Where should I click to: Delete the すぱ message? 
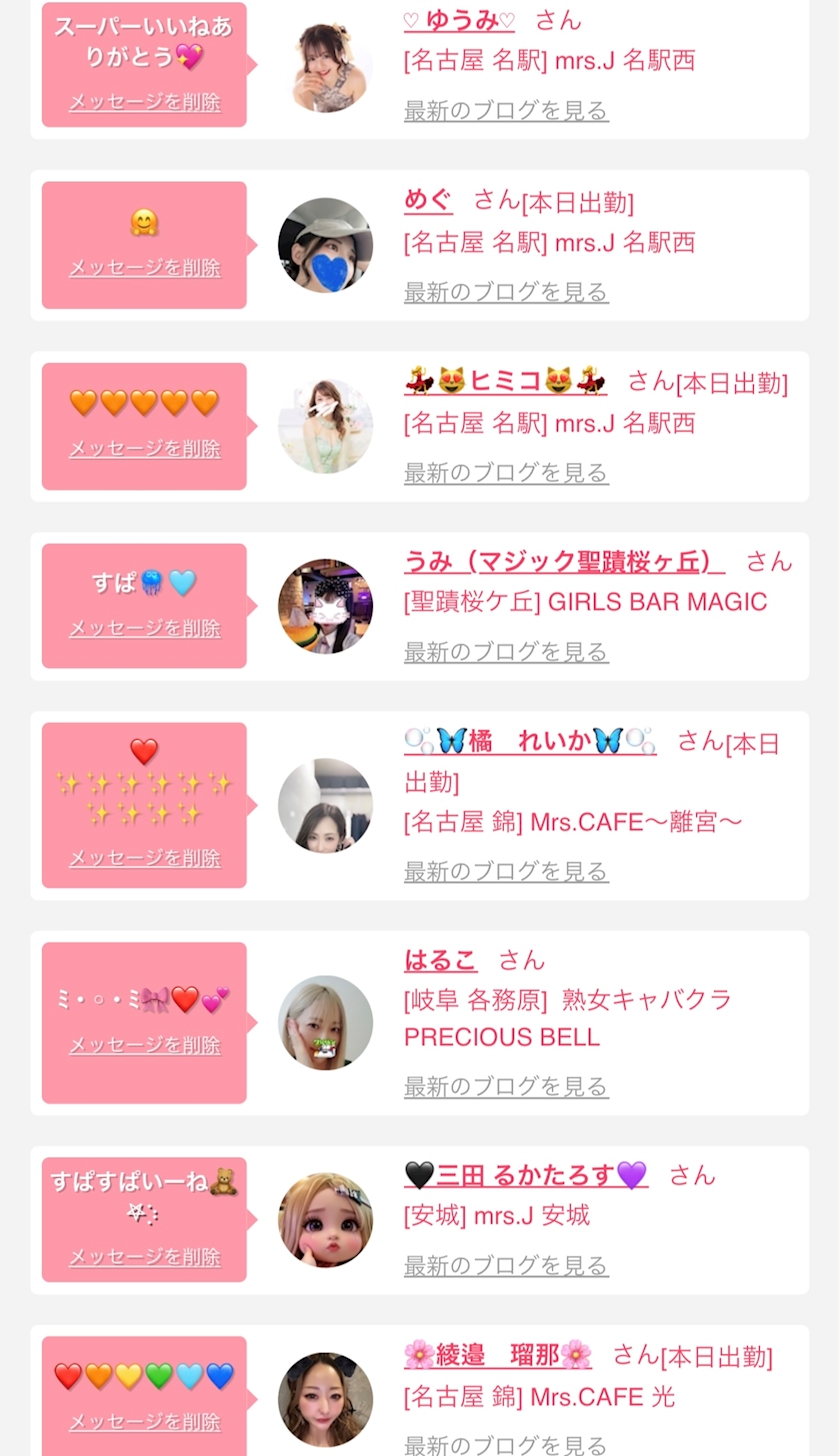[x=145, y=629]
